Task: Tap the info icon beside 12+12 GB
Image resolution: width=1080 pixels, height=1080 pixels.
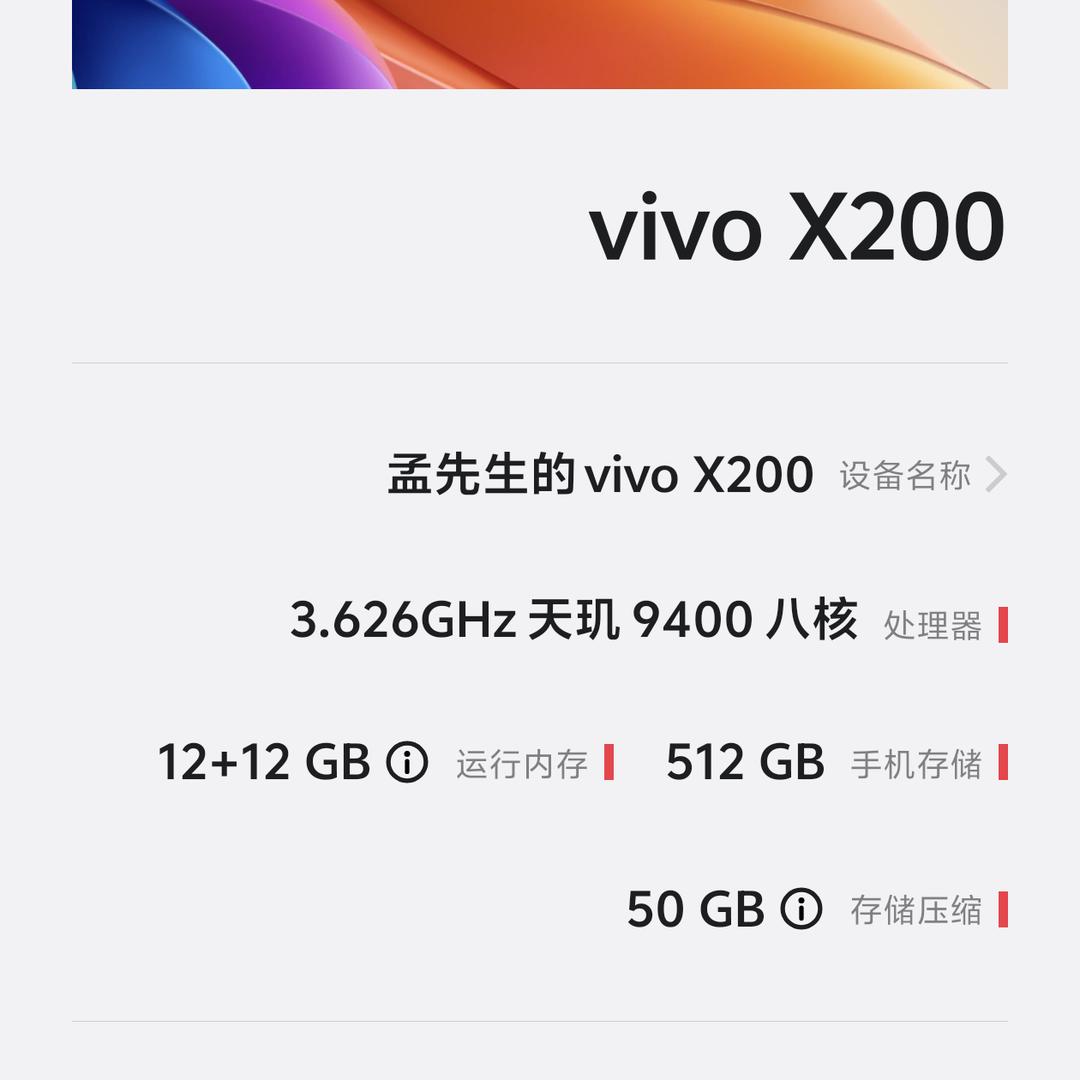Action: (407, 763)
